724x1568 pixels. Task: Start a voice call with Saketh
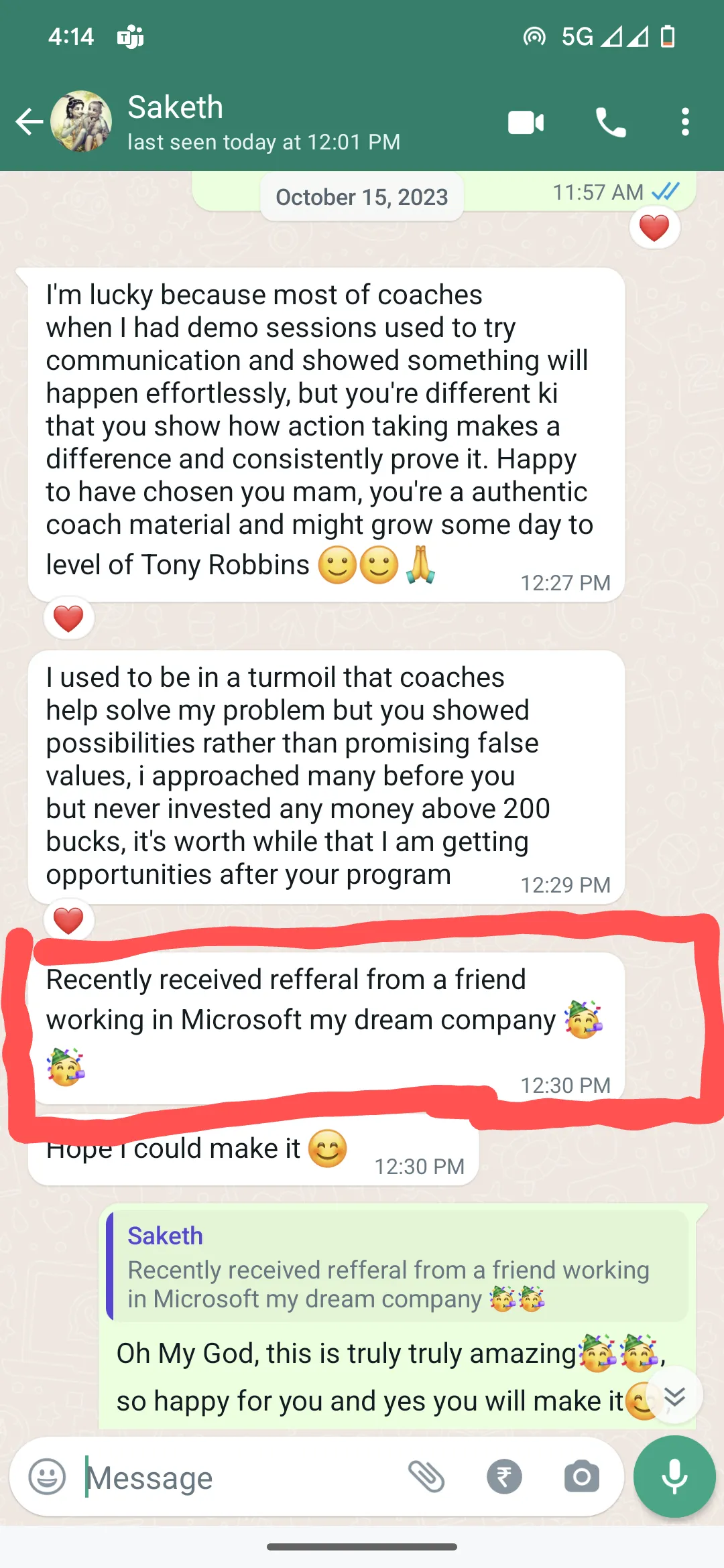coord(611,123)
